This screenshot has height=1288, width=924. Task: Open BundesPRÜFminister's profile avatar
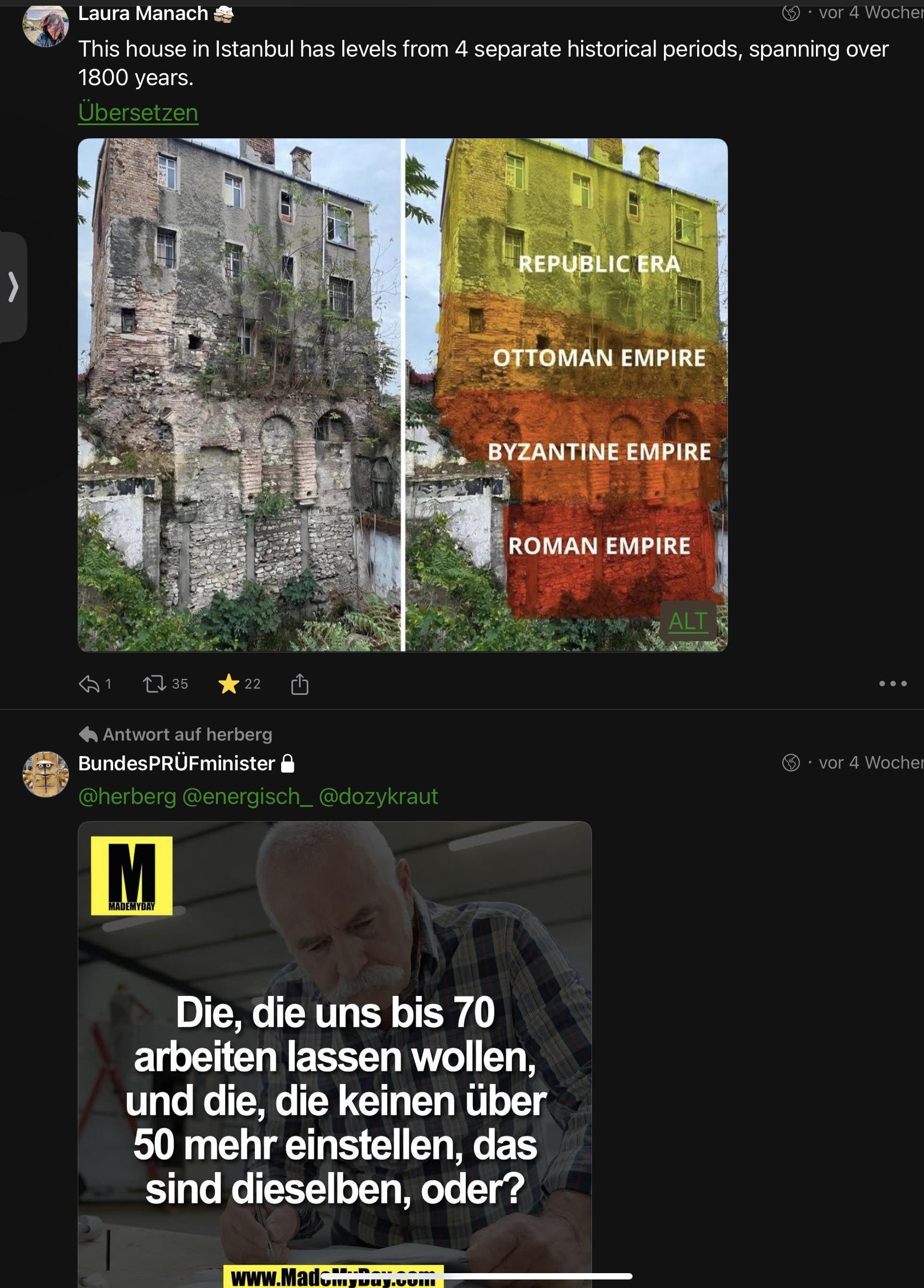[45, 774]
